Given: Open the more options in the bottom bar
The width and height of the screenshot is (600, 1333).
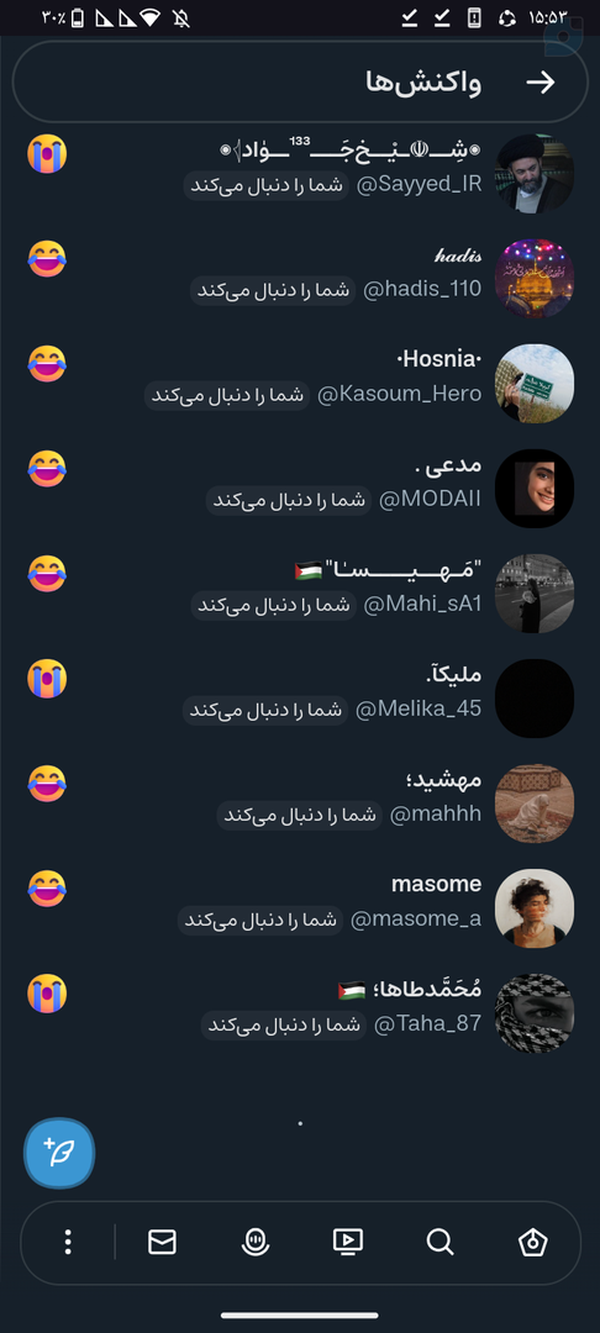Looking at the screenshot, I should tap(68, 1242).
